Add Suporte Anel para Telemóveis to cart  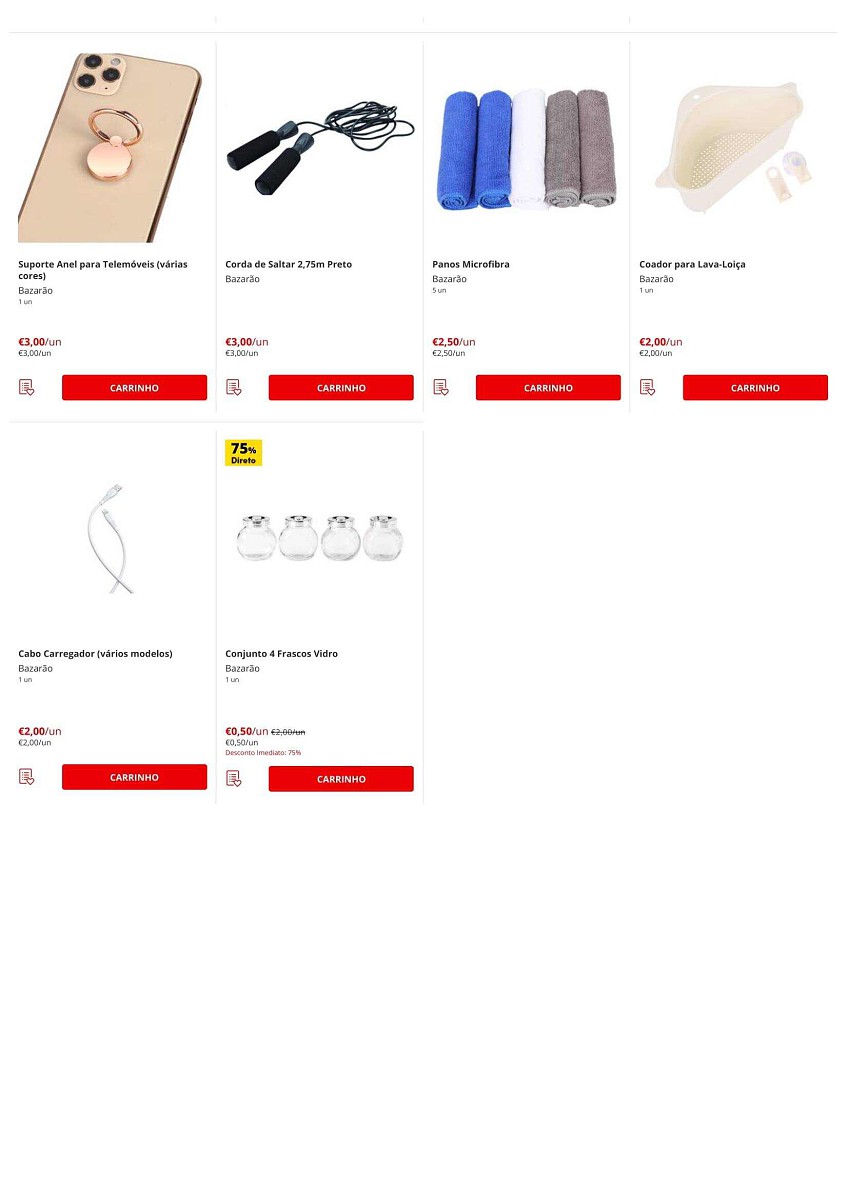(x=134, y=388)
